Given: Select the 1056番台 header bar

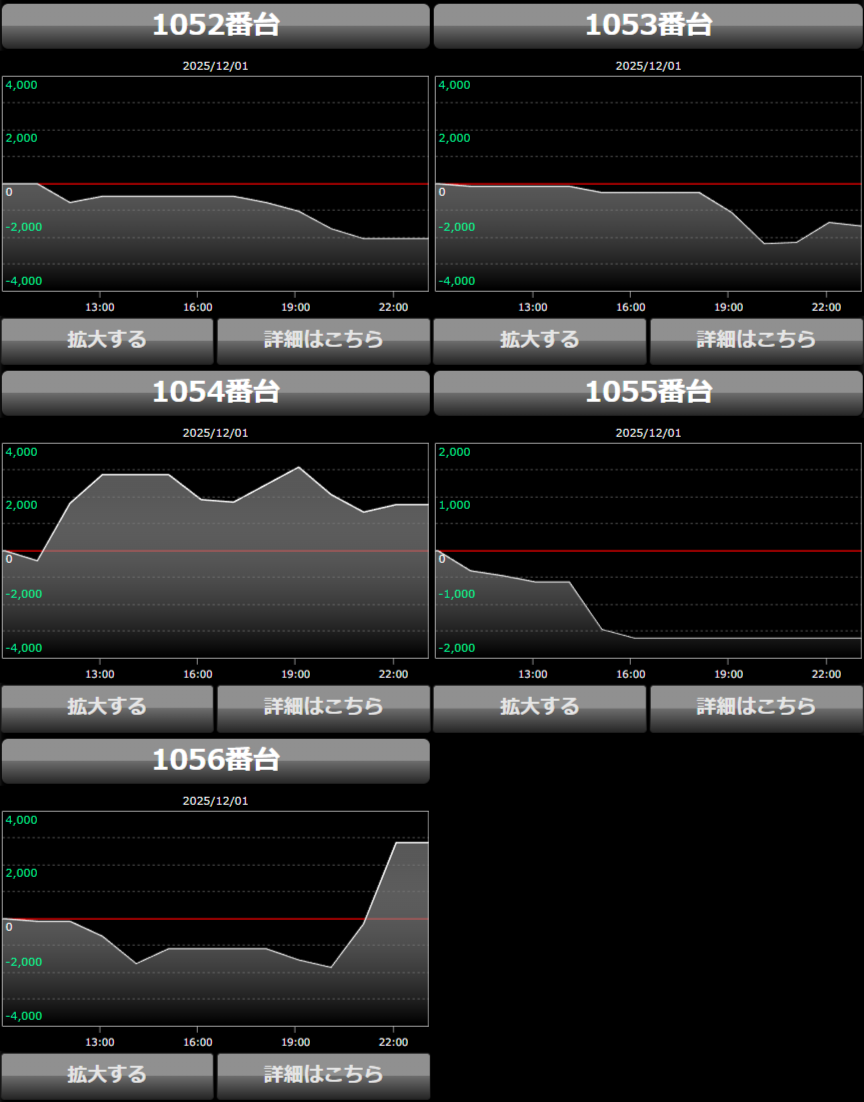Looking at the screenshot, I should pyautogui.click(x=215, y=760).
